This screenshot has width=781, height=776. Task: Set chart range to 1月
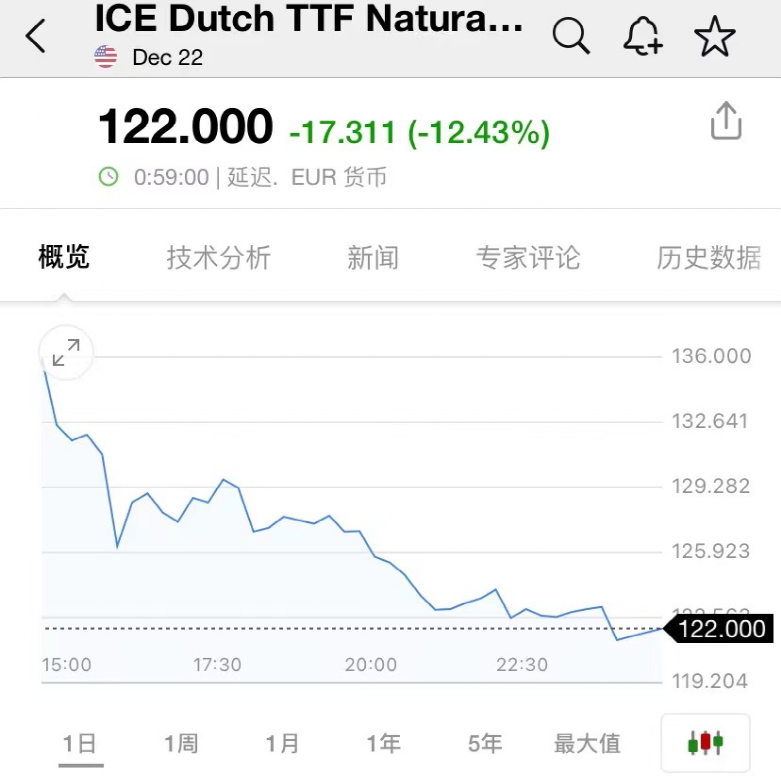282,743
